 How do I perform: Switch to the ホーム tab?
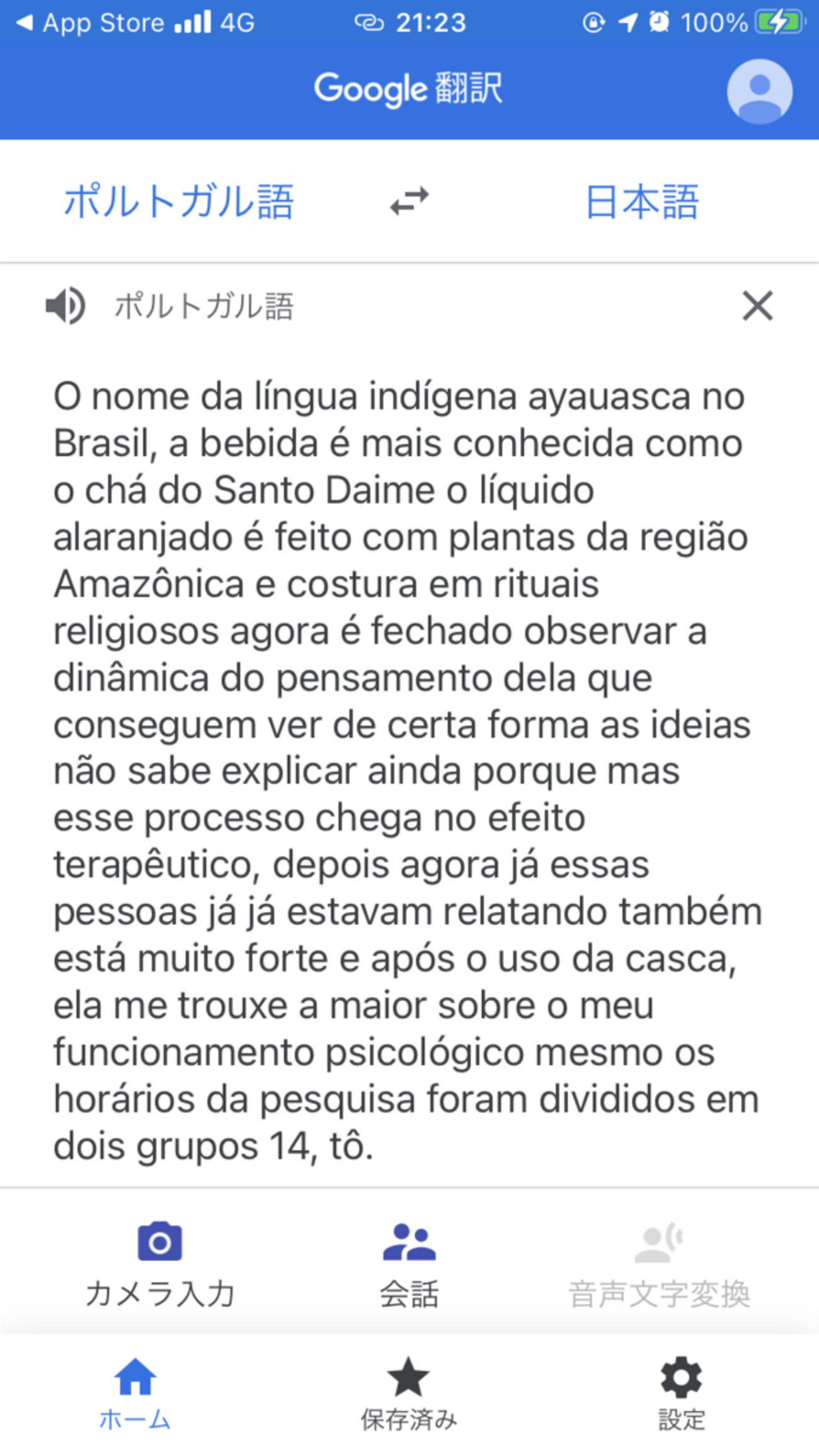pos(135,1394)
